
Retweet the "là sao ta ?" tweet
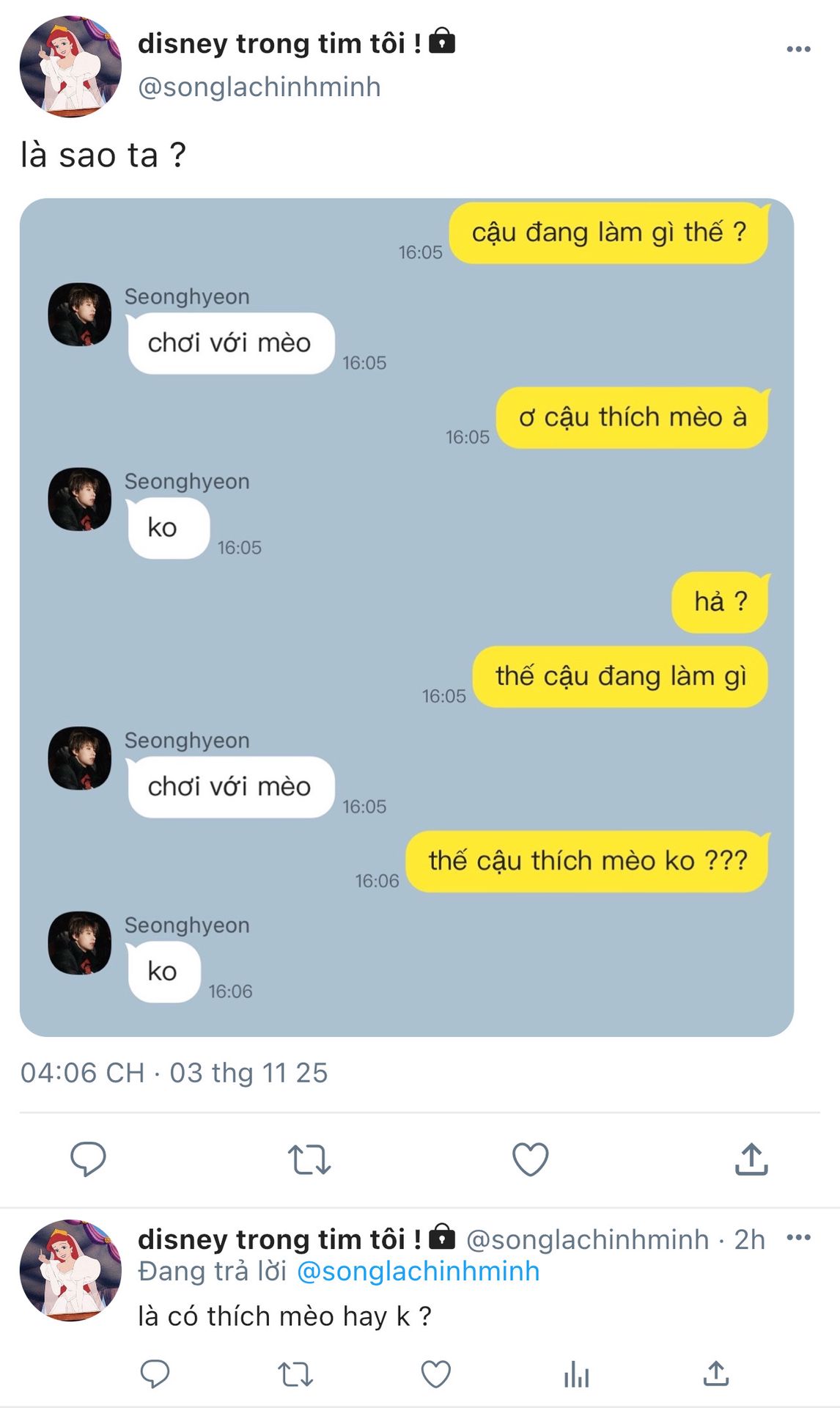coord(309,1159)
